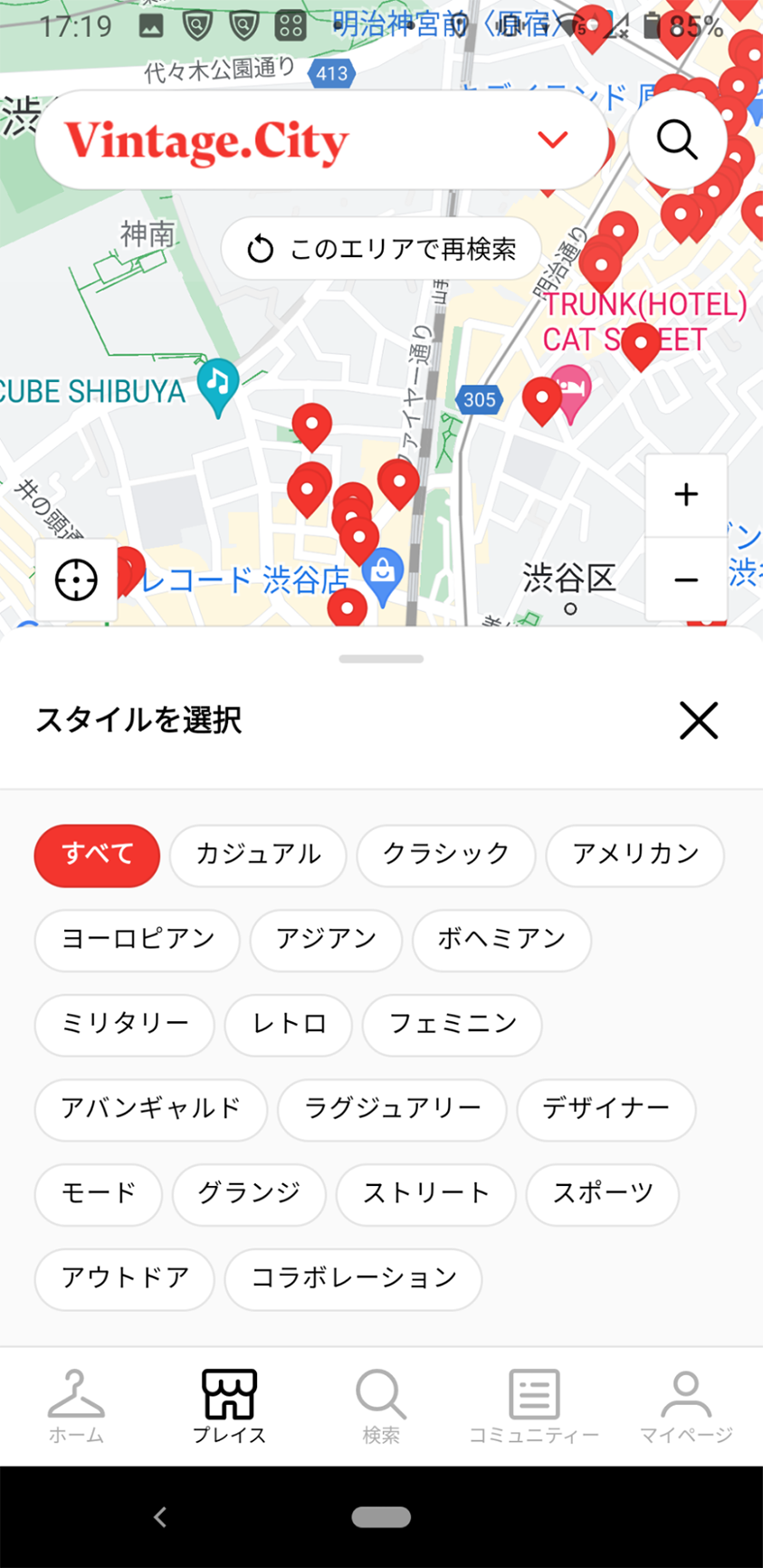Pick the アメリカン style chip
The height and width of the screenshot is (1568, 763).
pos(635,855)
